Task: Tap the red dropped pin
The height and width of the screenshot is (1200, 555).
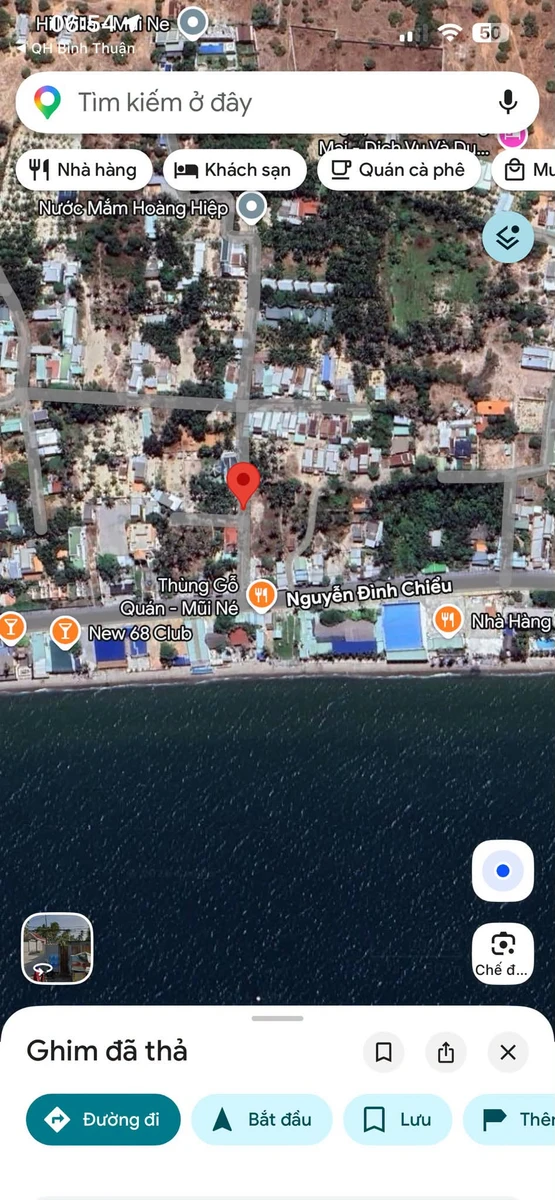Action: coord(243,487)
